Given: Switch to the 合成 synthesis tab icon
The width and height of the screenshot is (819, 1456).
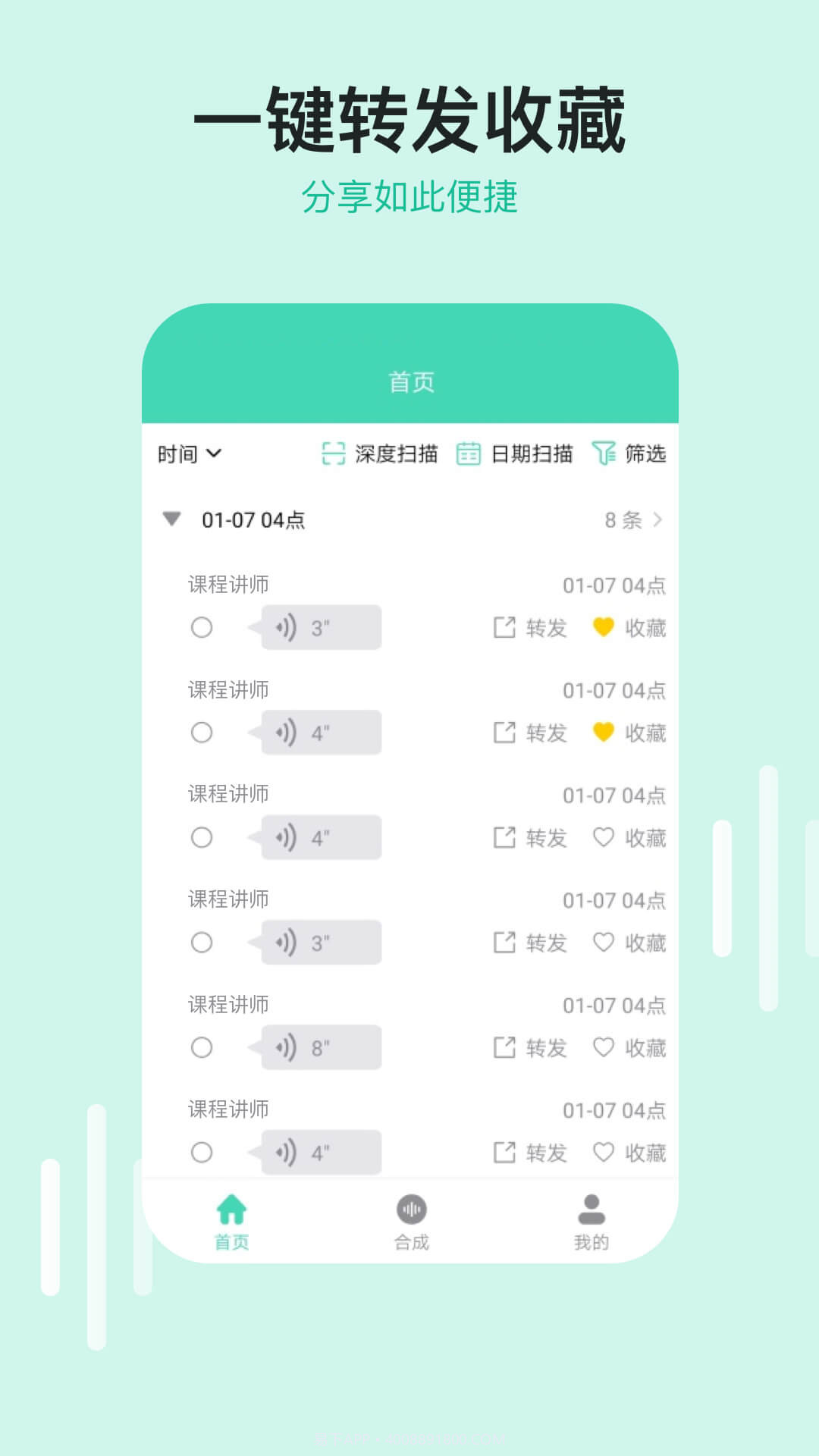Looking at the screenshot, I should pos(410,1210).
